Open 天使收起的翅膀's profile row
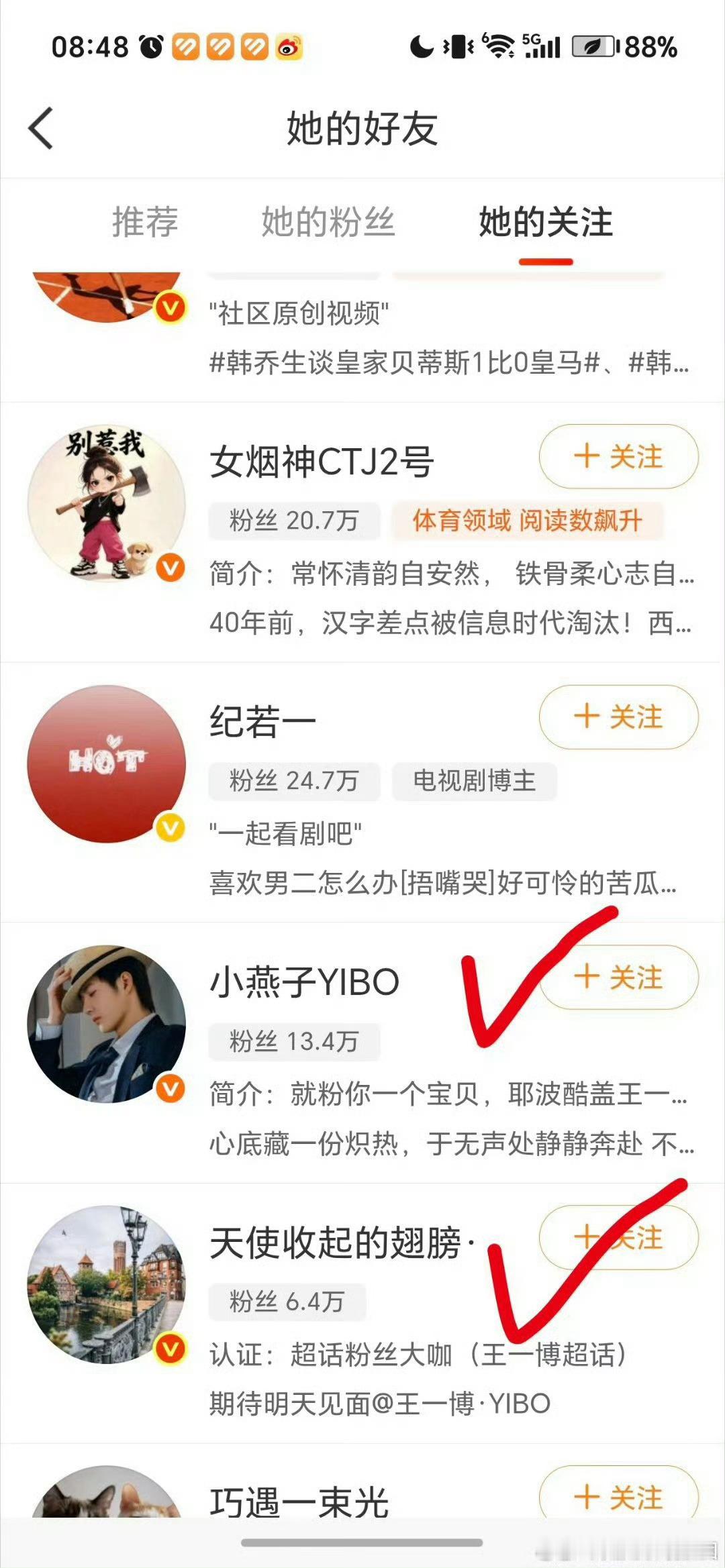 (x=362, y=1313)
